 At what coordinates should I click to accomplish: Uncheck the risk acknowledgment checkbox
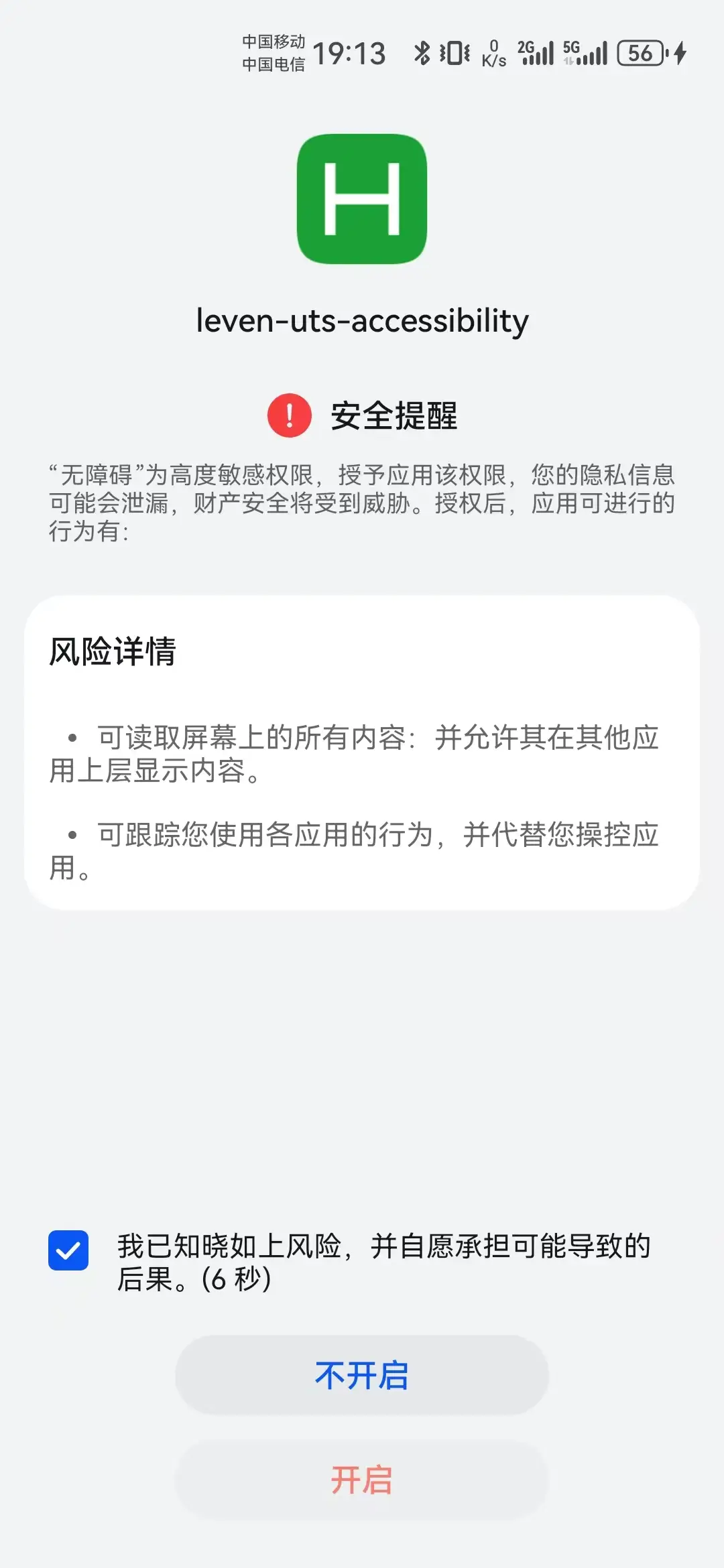click(x=68, y=1250)
